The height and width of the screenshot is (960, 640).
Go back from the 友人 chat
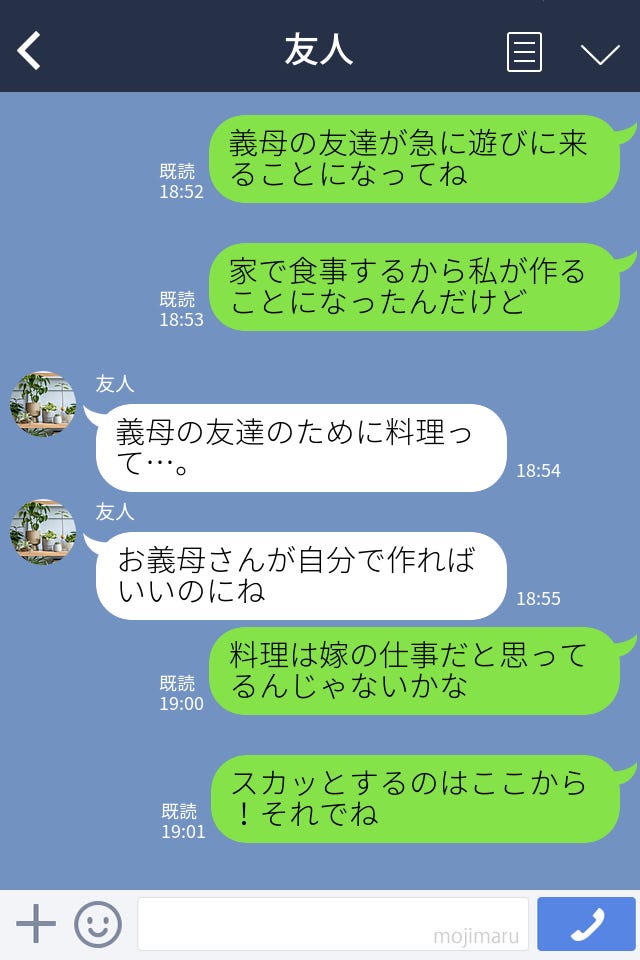30,51
